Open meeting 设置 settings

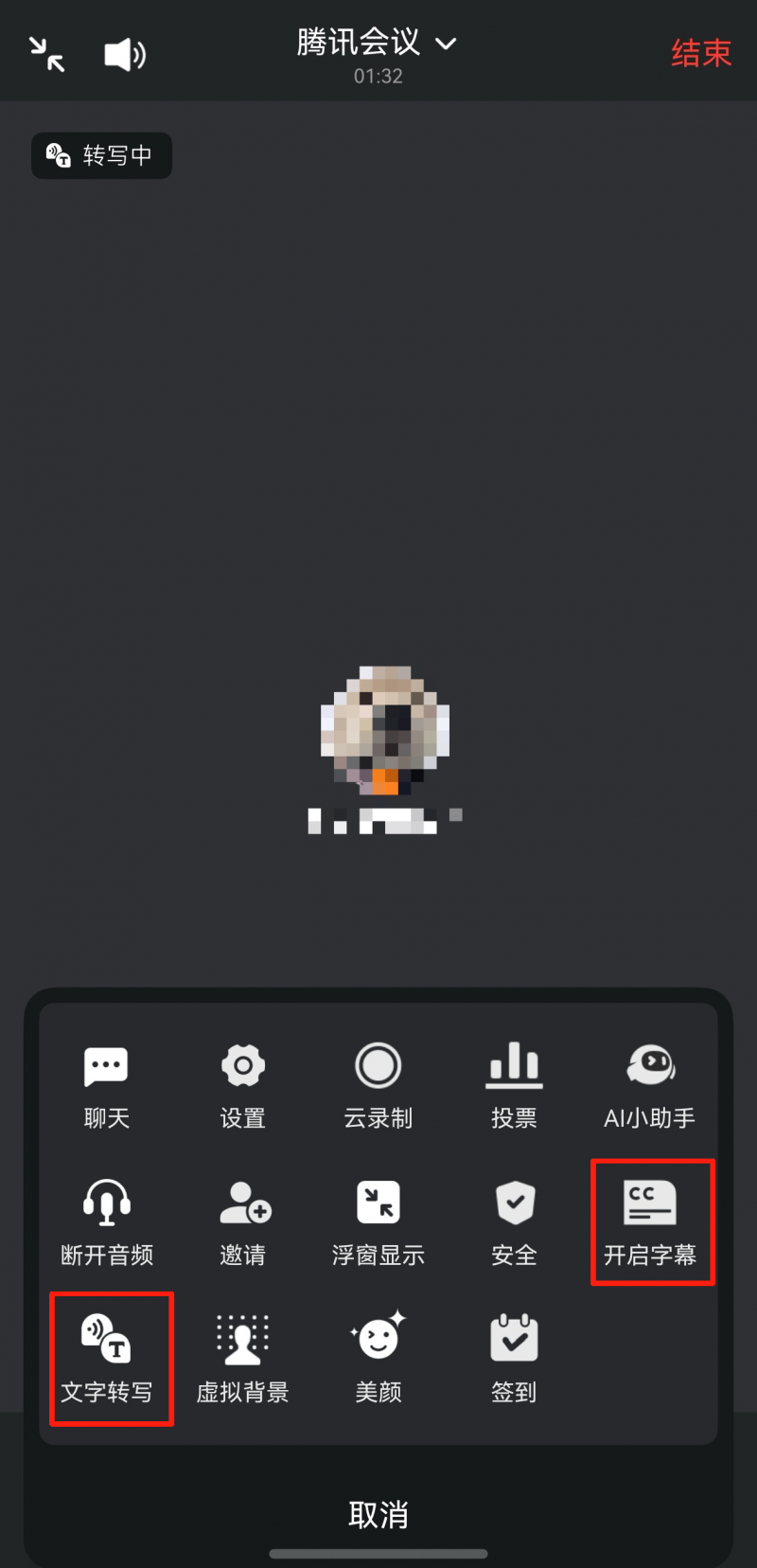[x=243, y=1086]
